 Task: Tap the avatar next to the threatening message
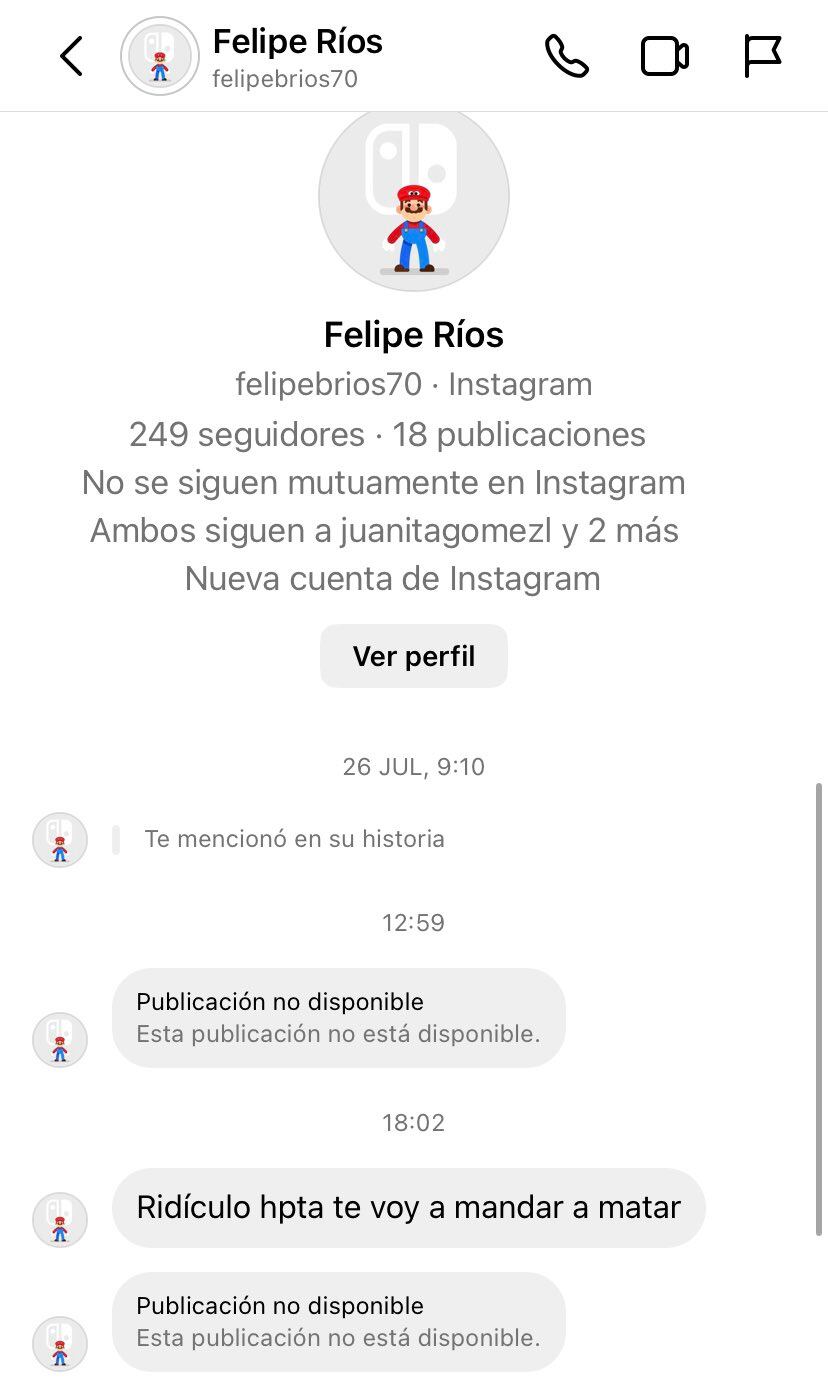59,1220
